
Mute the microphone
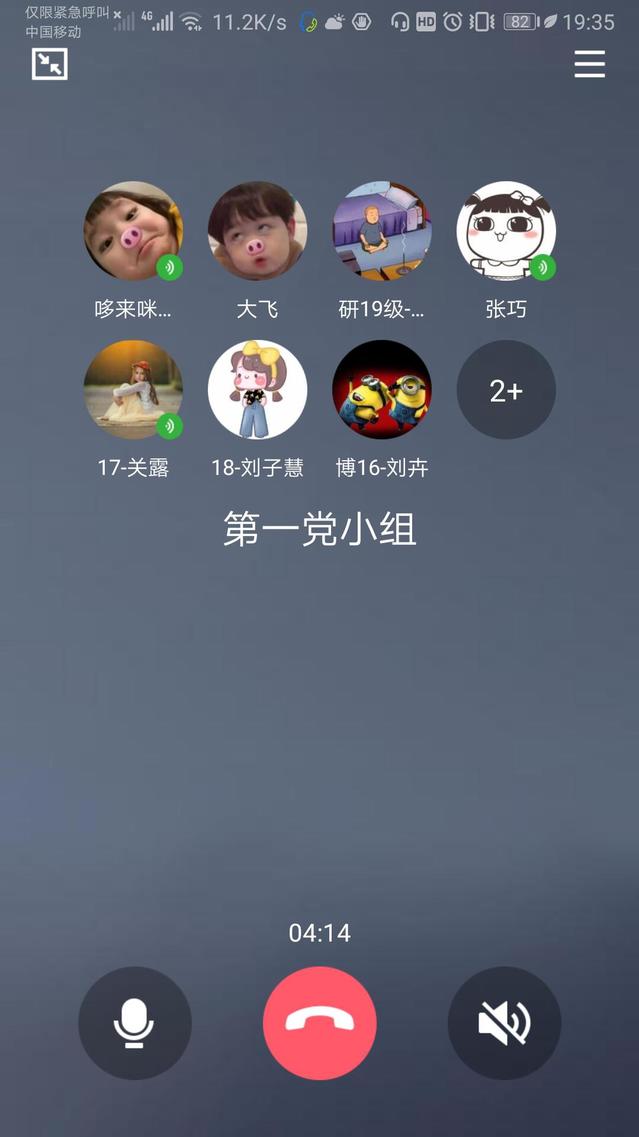(134, 1023)
